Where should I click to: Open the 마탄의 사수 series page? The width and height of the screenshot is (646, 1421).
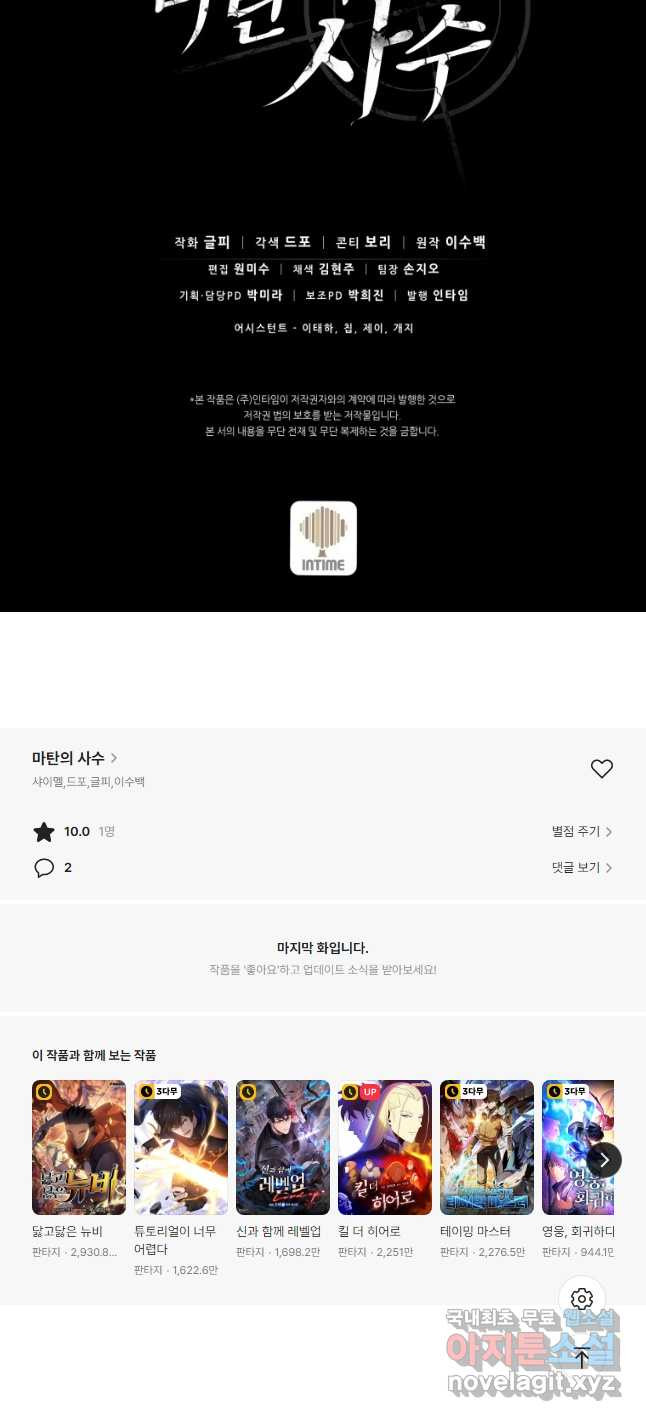(x=75, y=758)
